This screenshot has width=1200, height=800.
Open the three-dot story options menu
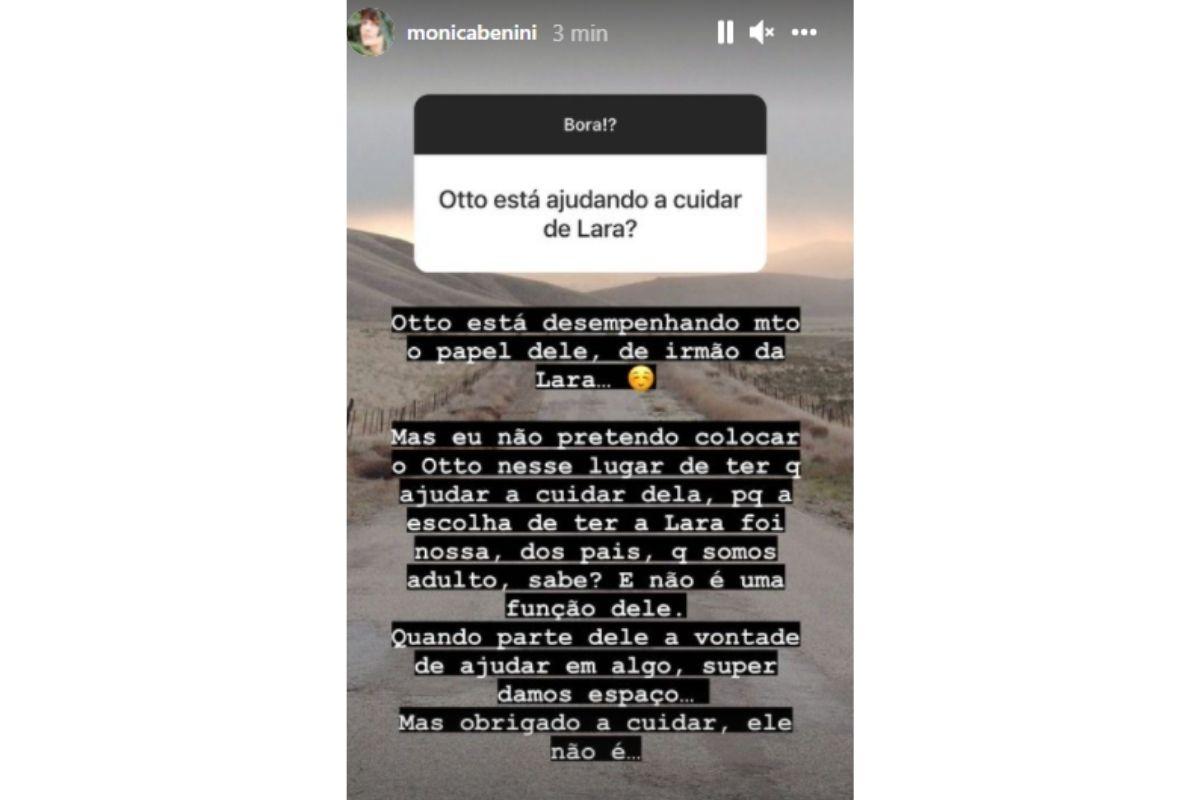coord(804,33)
